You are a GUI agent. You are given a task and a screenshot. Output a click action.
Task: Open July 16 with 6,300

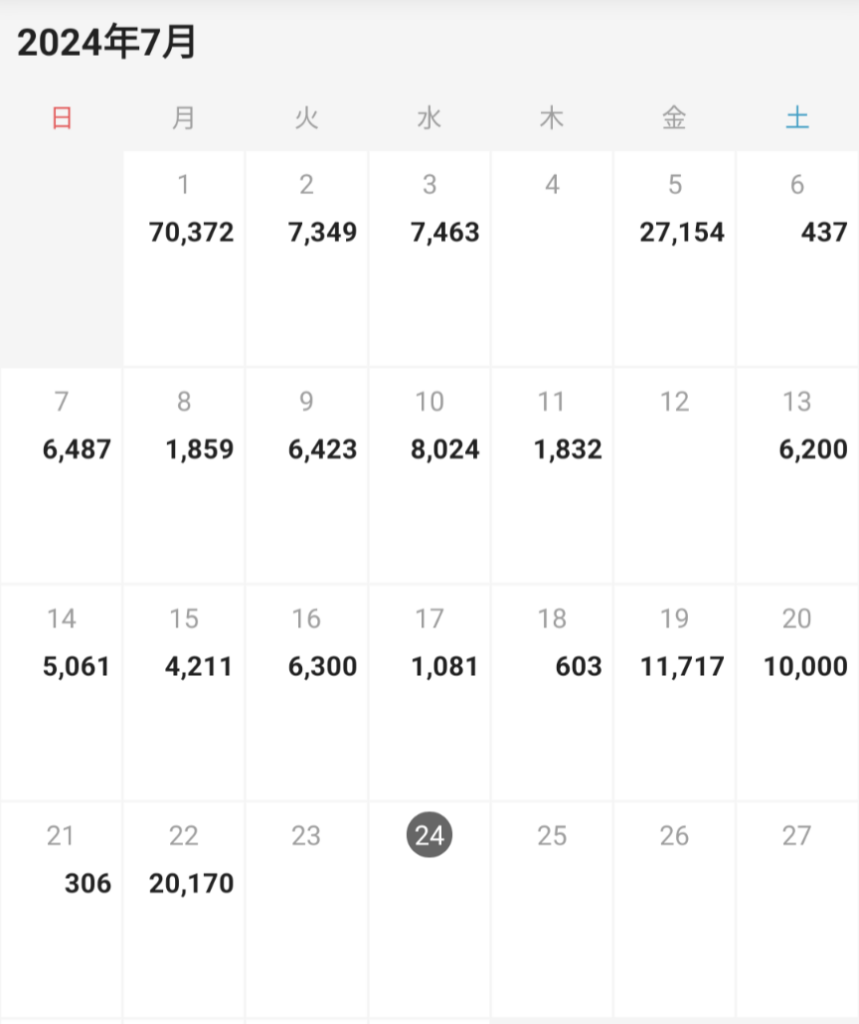click(307, 692)
